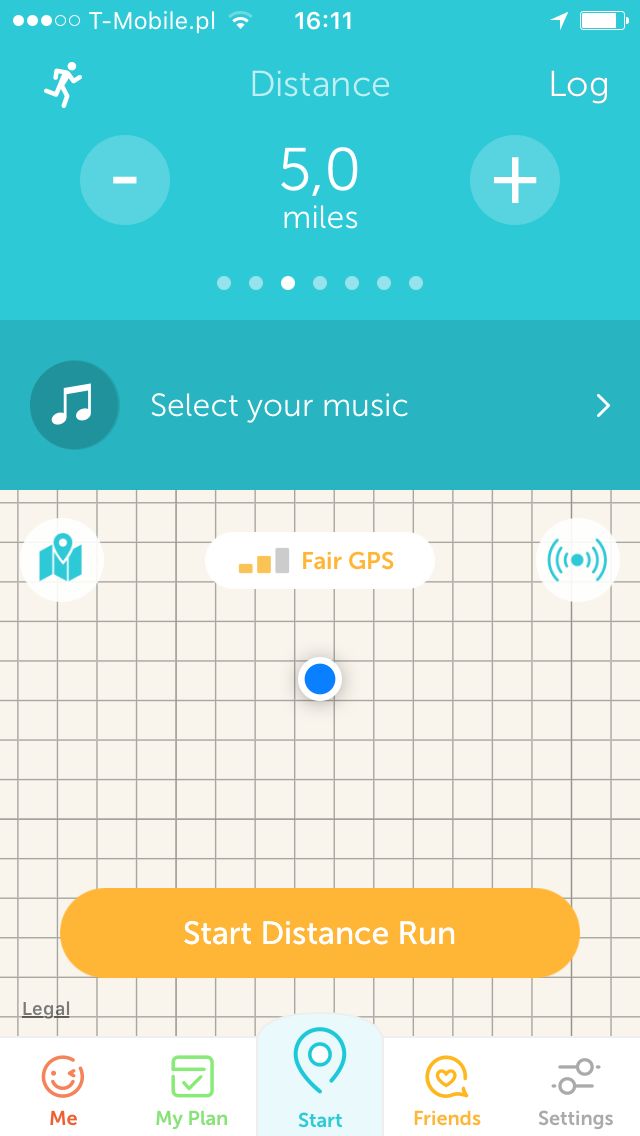Open the Settings tab
The height and width of the screenshot is (1136, 640).
575,1090
